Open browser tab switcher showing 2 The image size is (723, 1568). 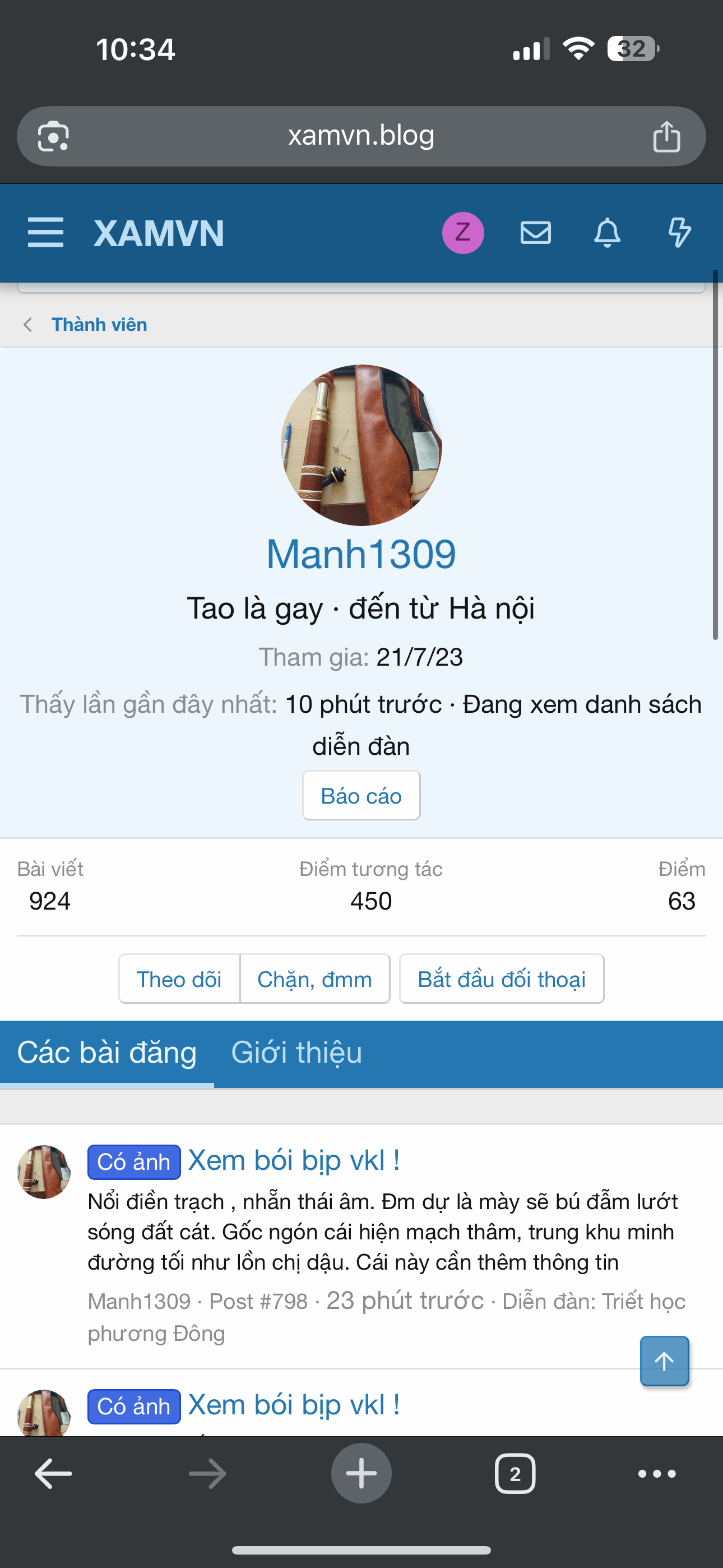pyautogui.click(x=515, y=1473)
